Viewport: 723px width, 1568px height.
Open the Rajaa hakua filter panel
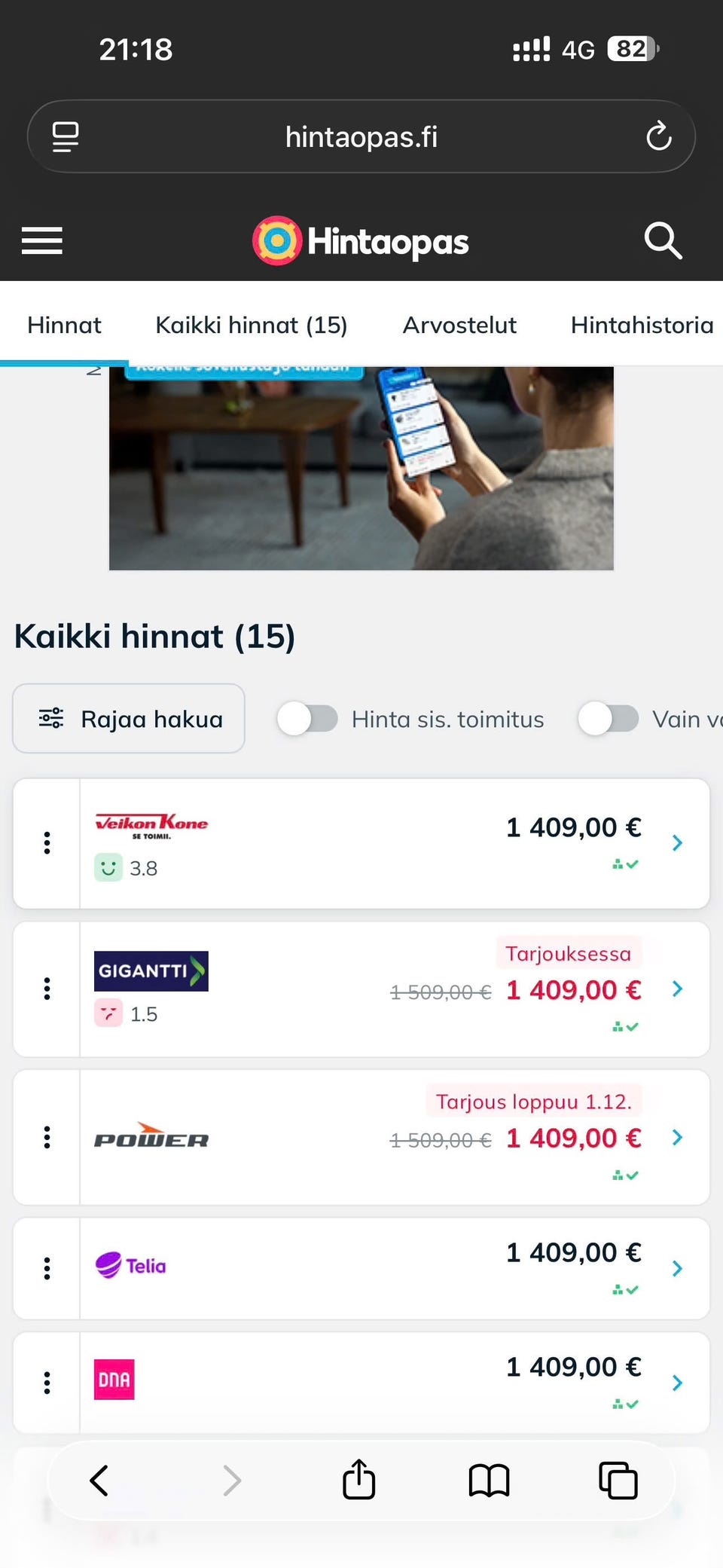128,718
